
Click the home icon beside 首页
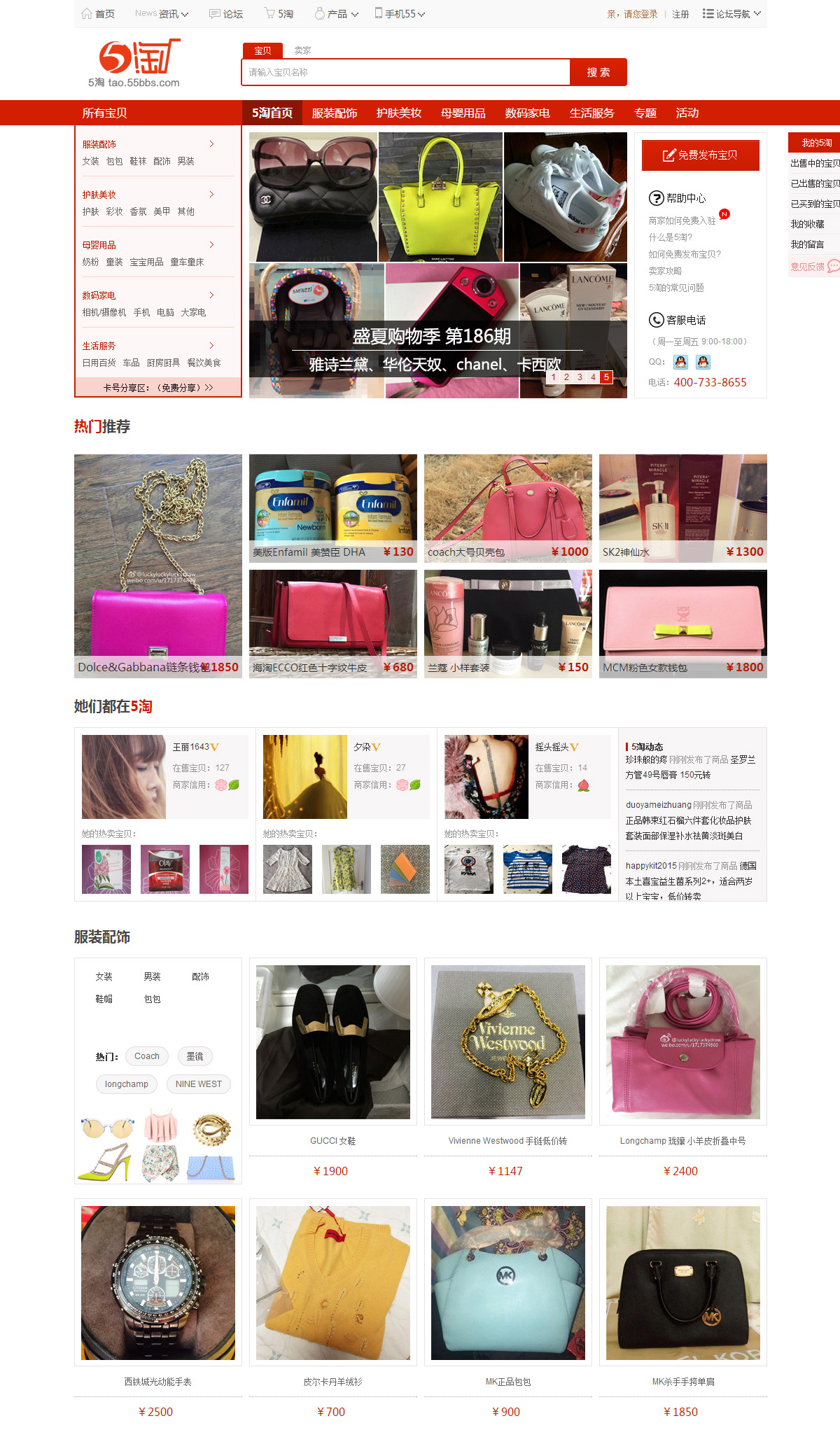click(x=87, y=13)
